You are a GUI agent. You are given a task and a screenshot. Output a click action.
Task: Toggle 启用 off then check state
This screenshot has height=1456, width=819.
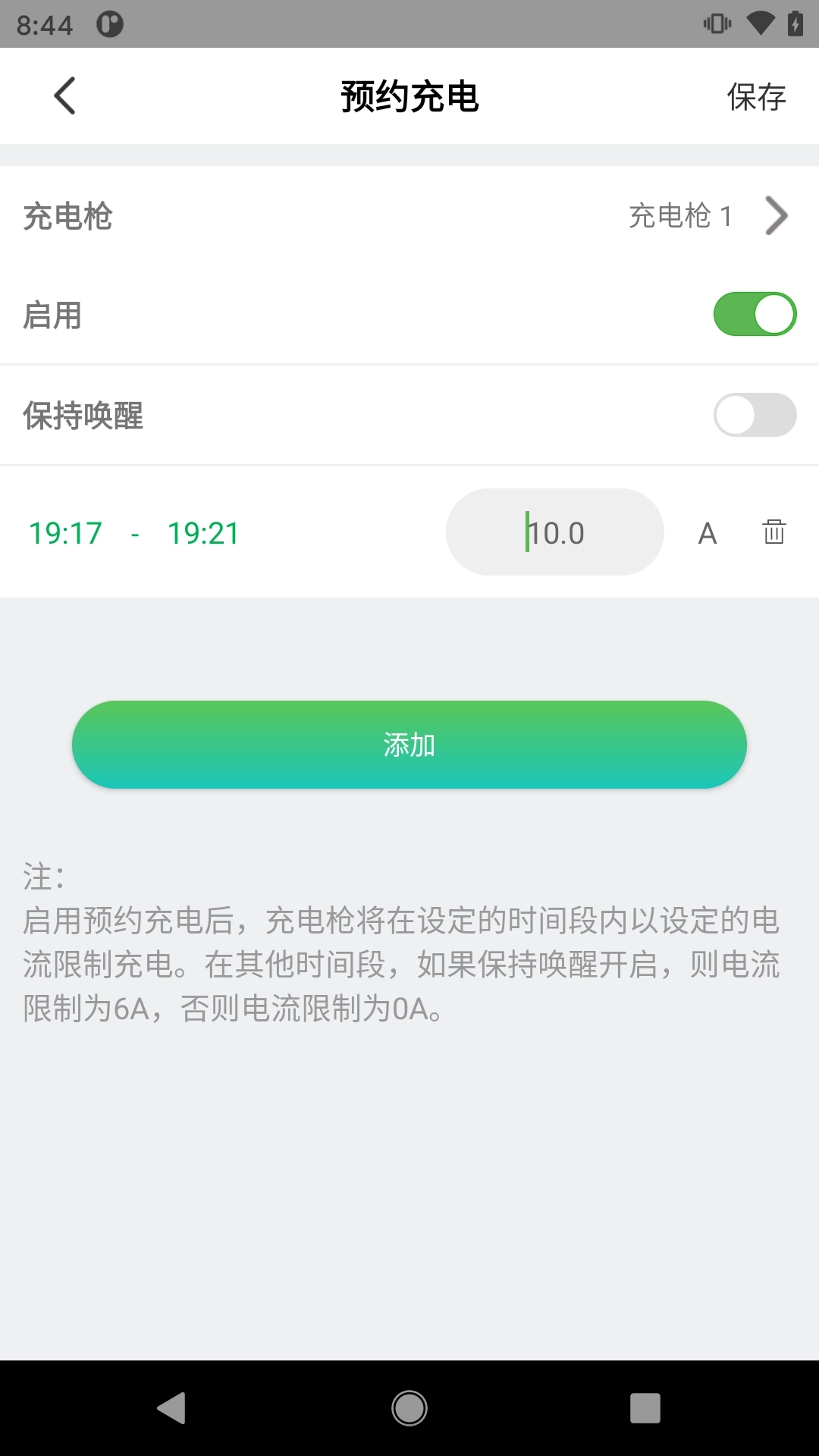755,314
